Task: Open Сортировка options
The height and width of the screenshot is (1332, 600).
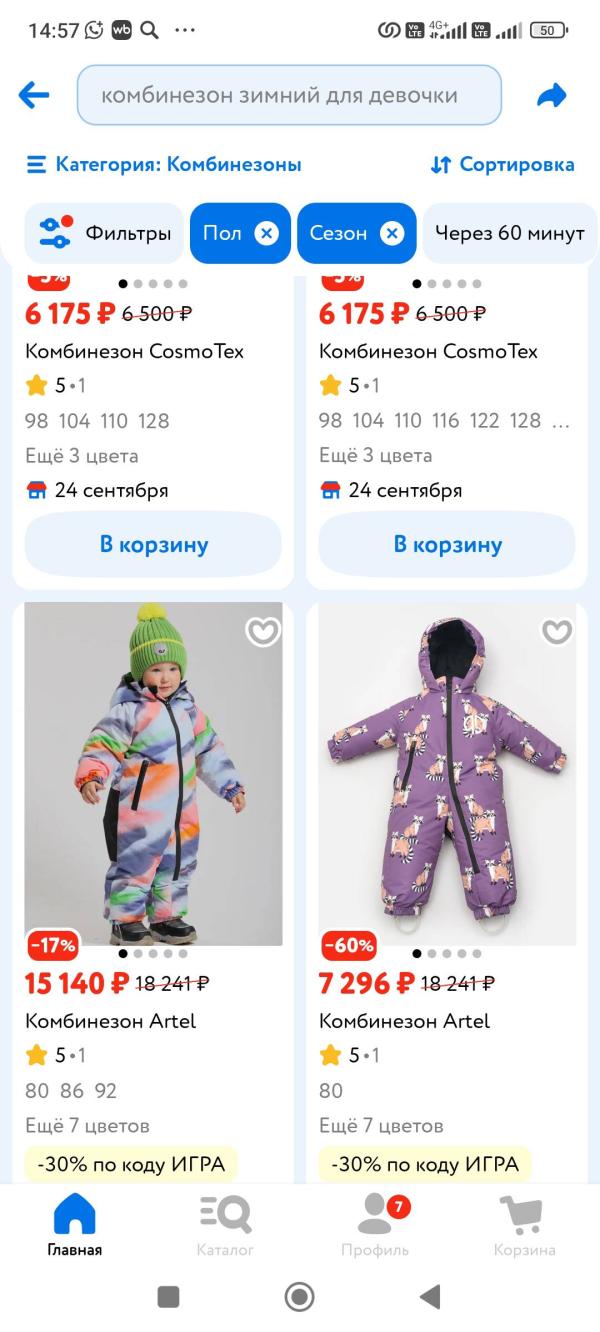Action: [502, 165]
